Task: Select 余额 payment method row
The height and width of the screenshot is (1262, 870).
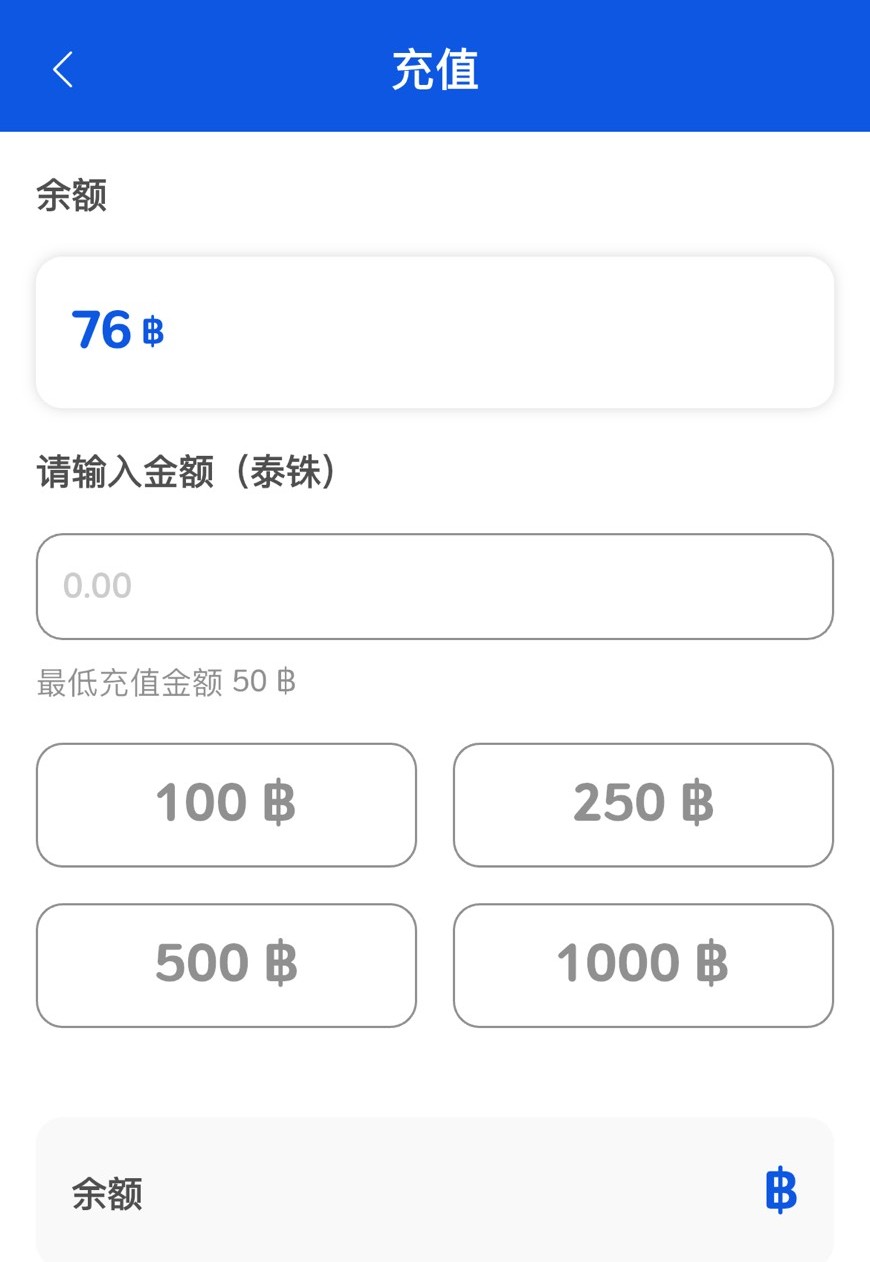Action: (434, 1192)
